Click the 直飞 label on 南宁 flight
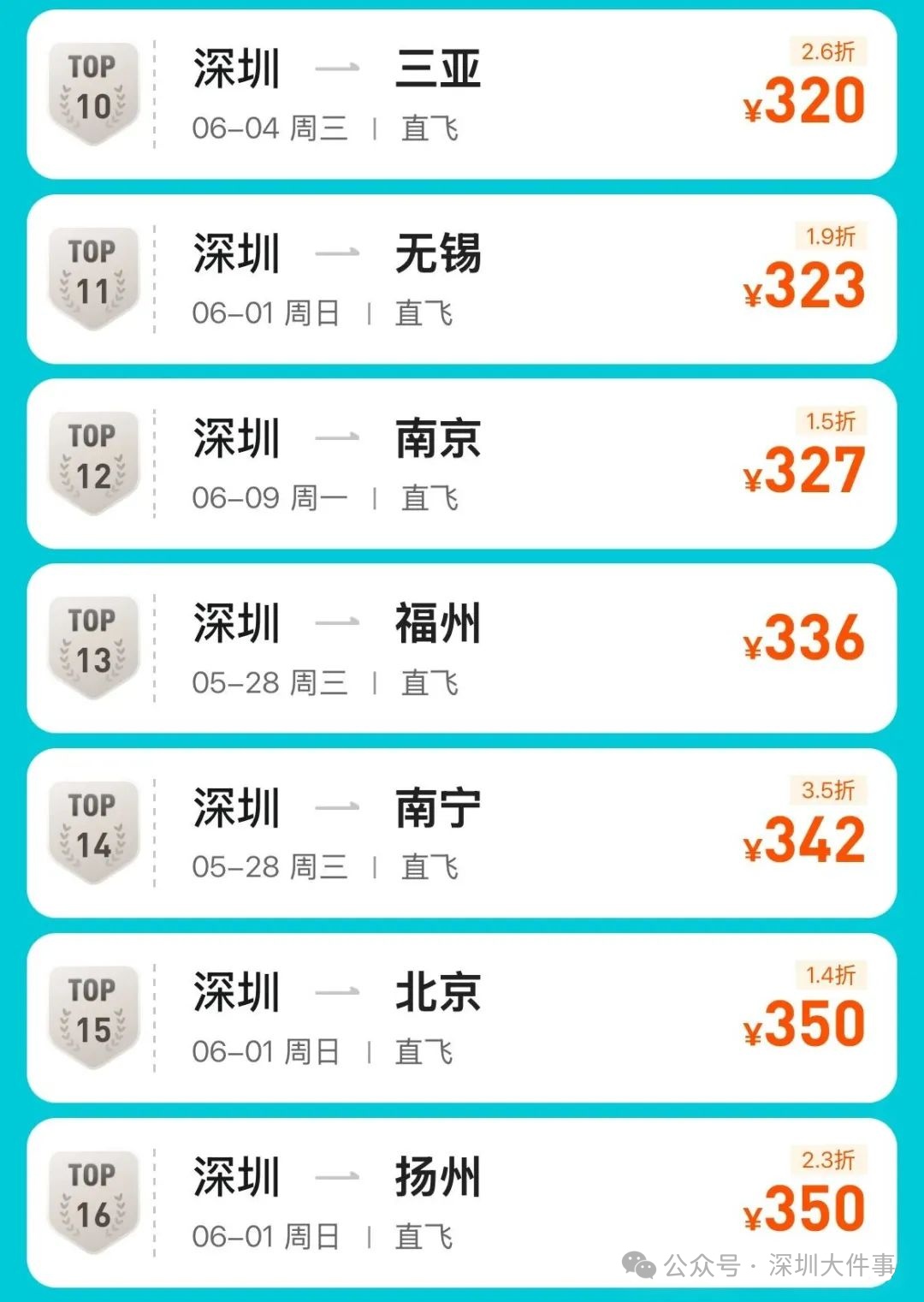The width and height of the screenshot is (924, 1302). click(428, 867)
